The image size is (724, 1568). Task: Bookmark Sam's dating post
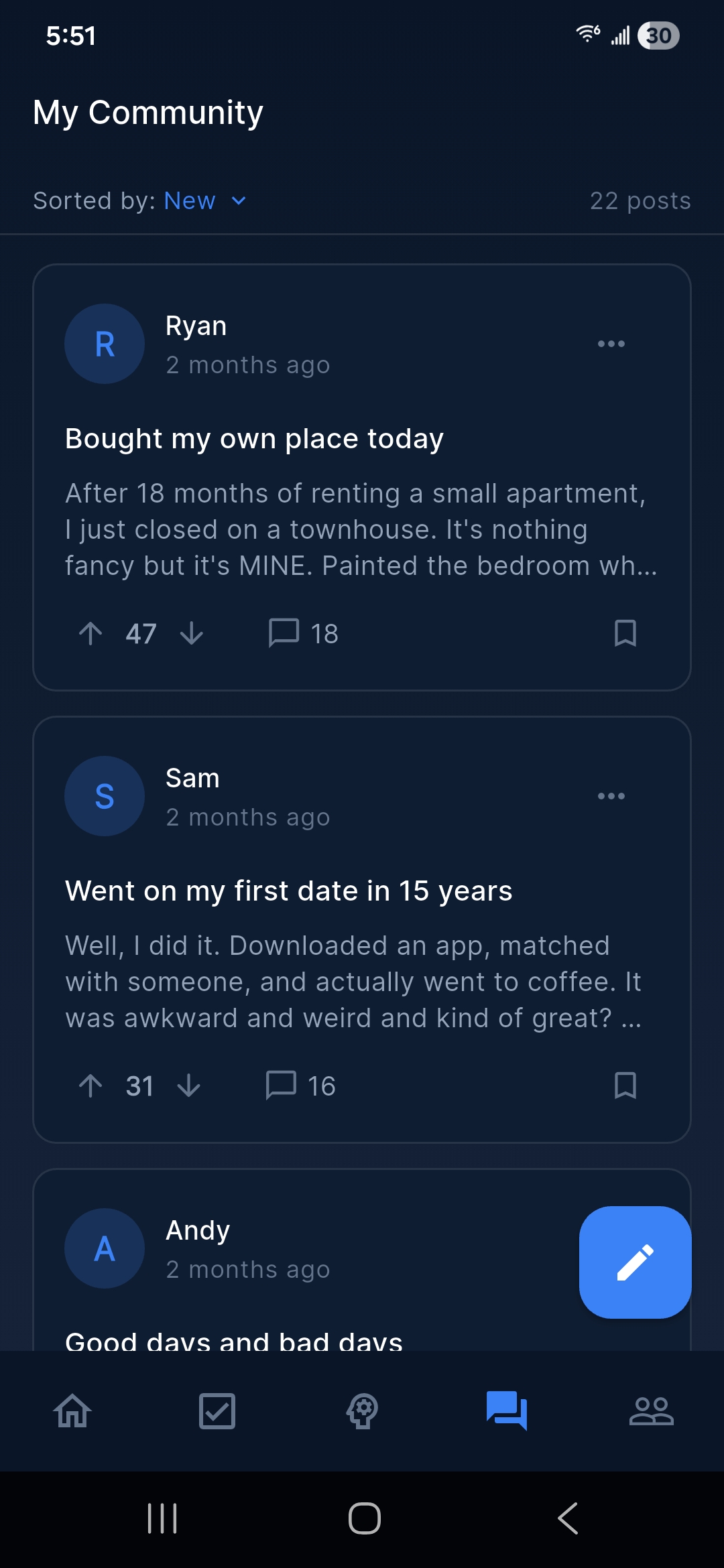tap(624, 1086)
